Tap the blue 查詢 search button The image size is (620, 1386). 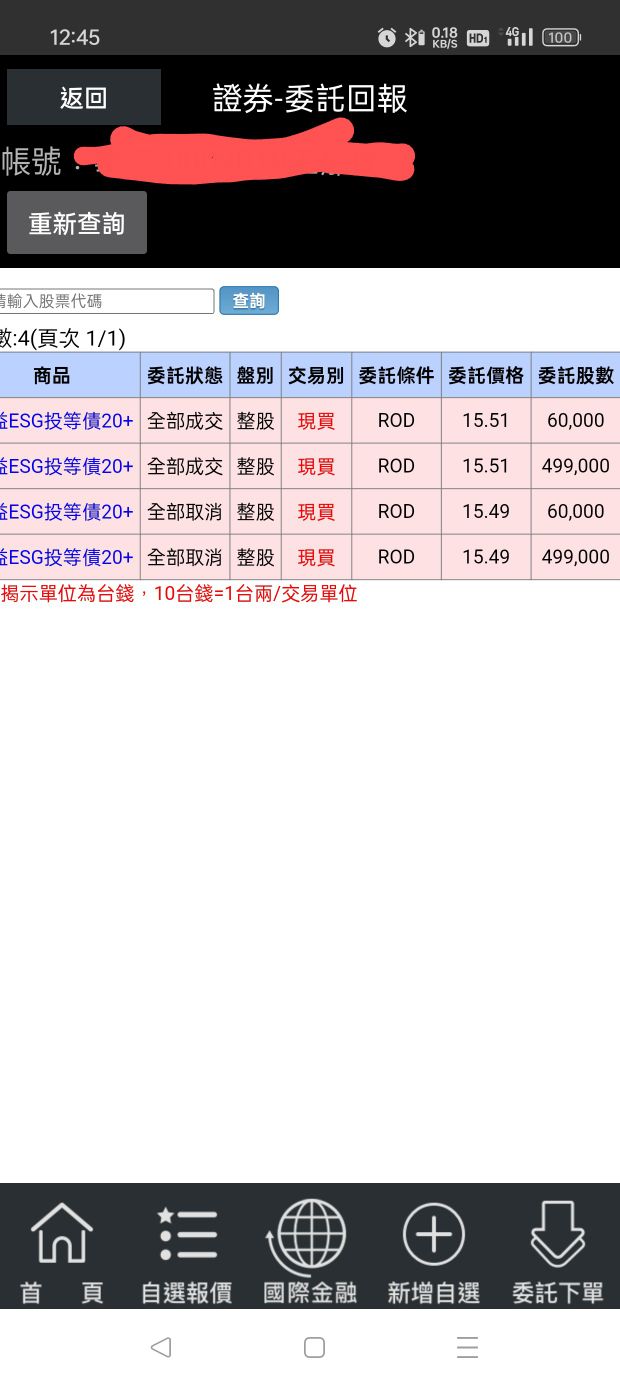[249, 301]
